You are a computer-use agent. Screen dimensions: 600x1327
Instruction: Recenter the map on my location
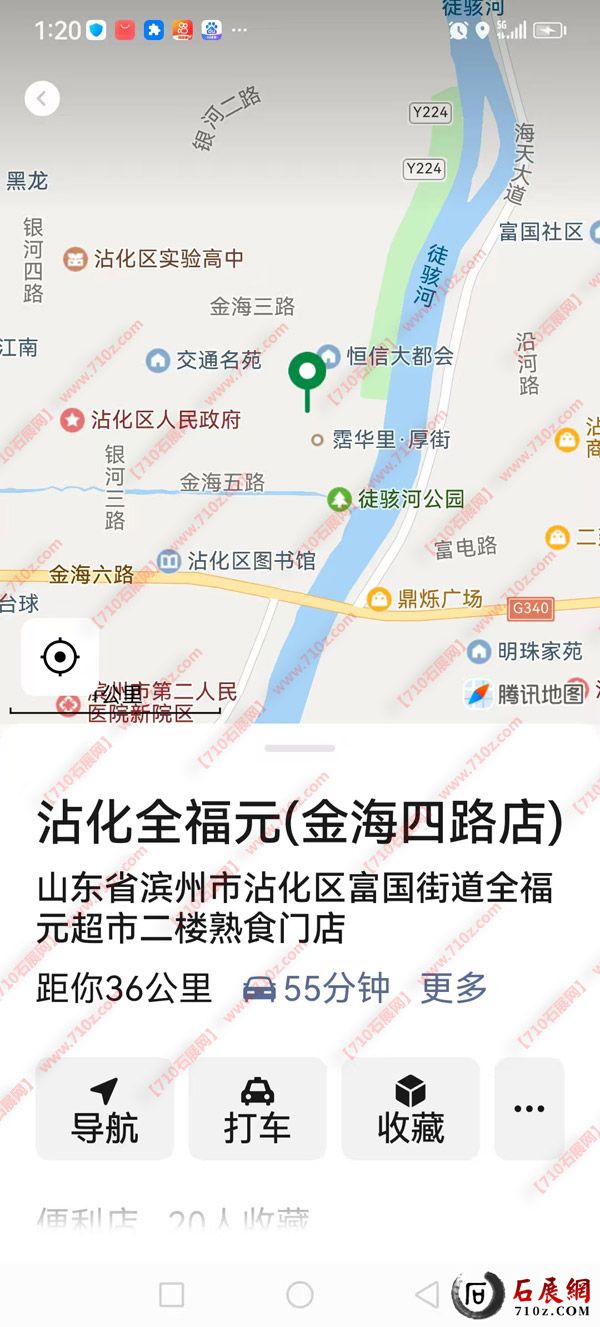click(x=60, y=657)
